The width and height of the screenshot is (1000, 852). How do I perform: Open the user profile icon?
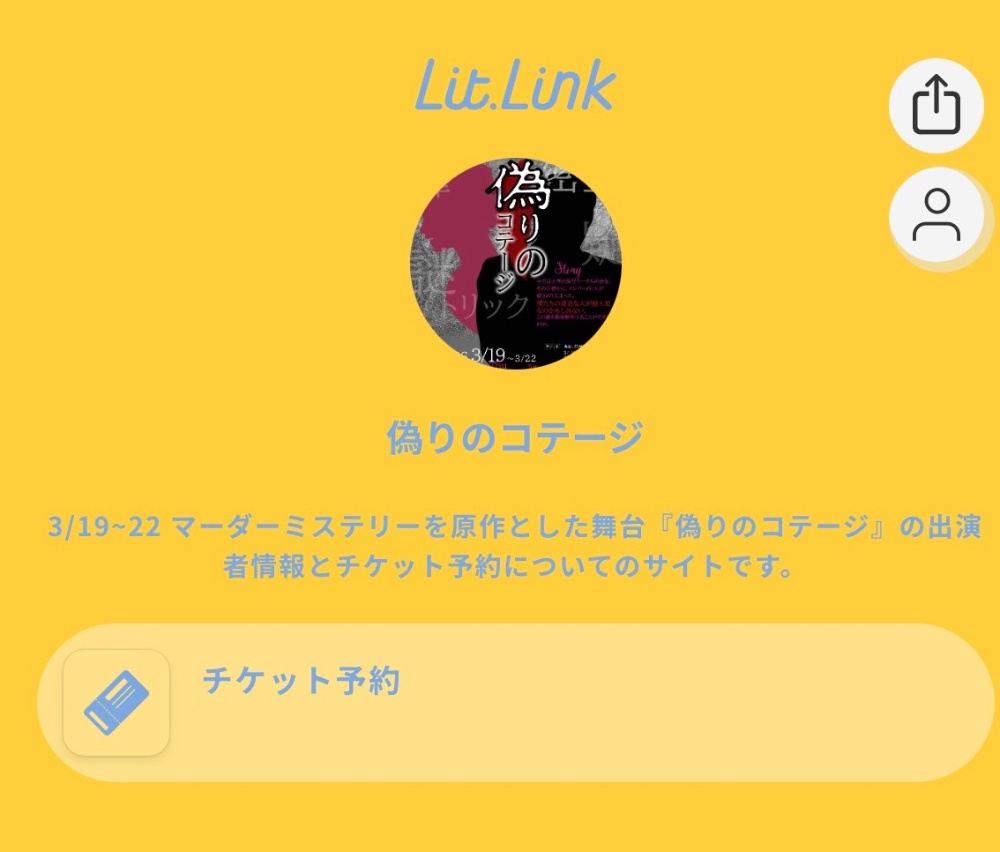936,215
